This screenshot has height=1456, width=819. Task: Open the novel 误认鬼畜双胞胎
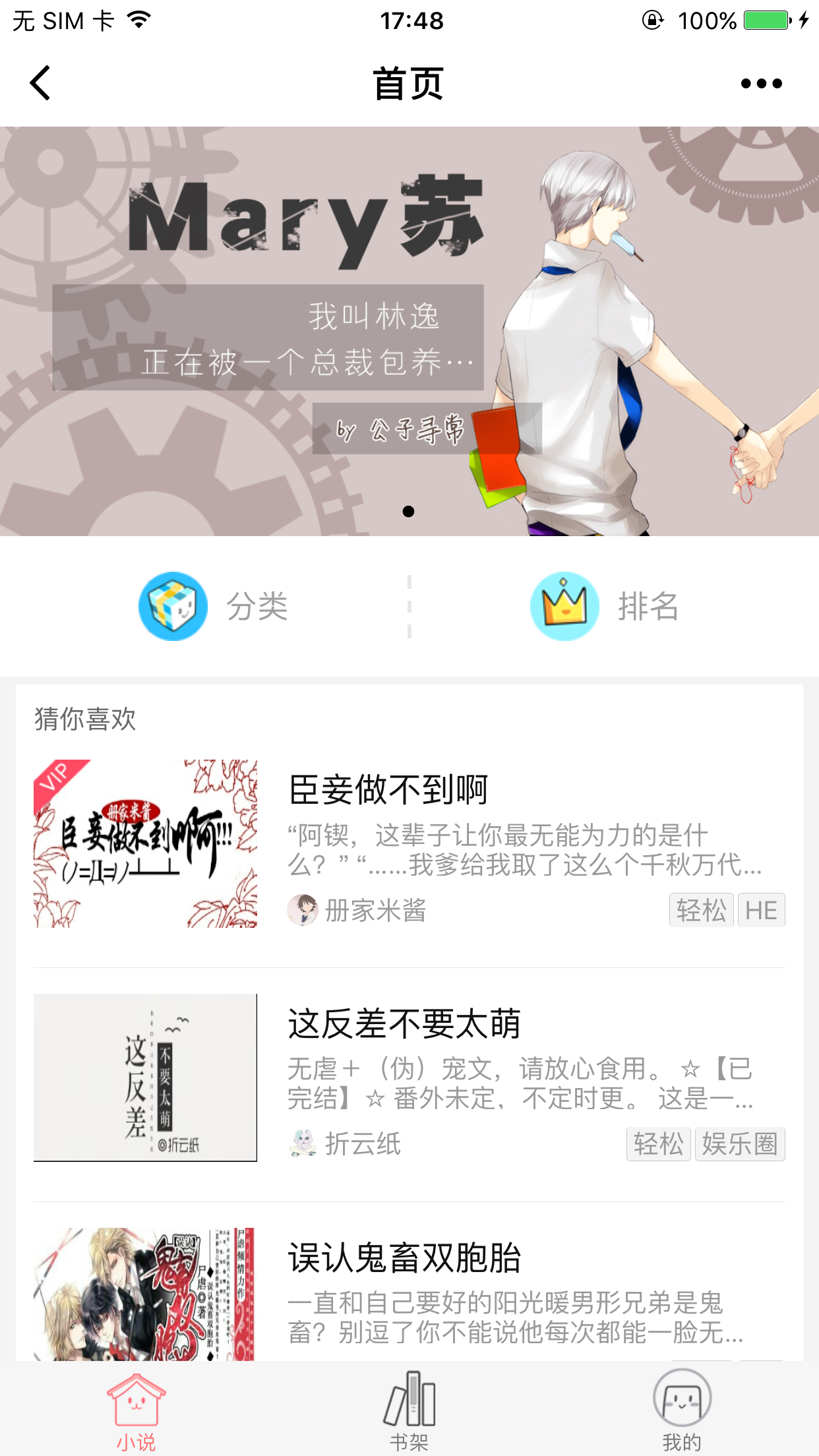coord(404,1258)
